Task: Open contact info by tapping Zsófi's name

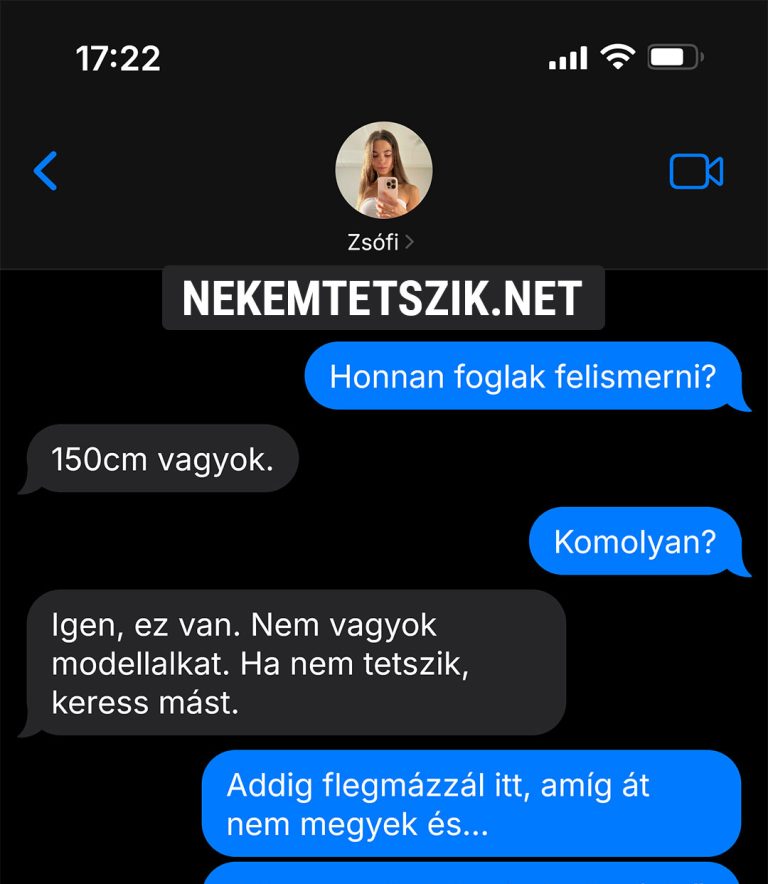Action: point(377,241)
